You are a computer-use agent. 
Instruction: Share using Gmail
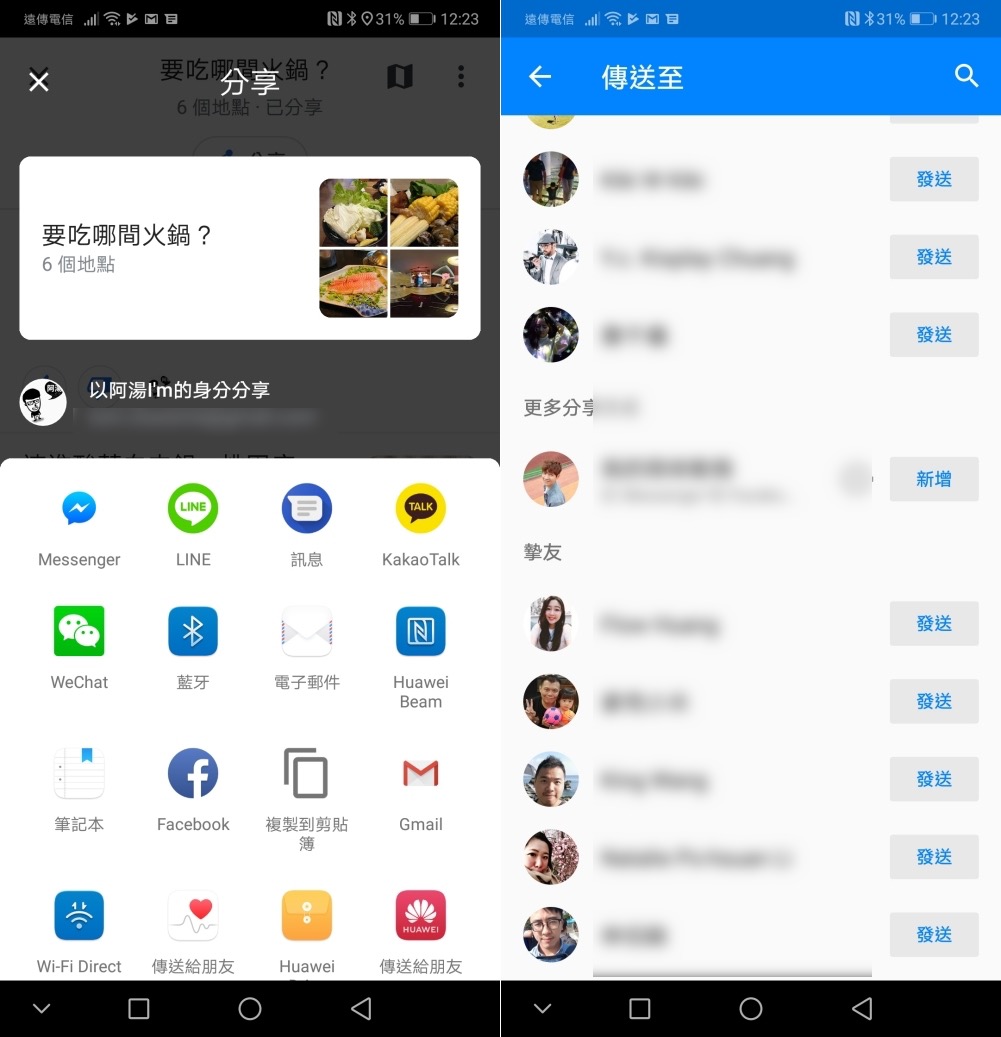click(x=420, y=774)
